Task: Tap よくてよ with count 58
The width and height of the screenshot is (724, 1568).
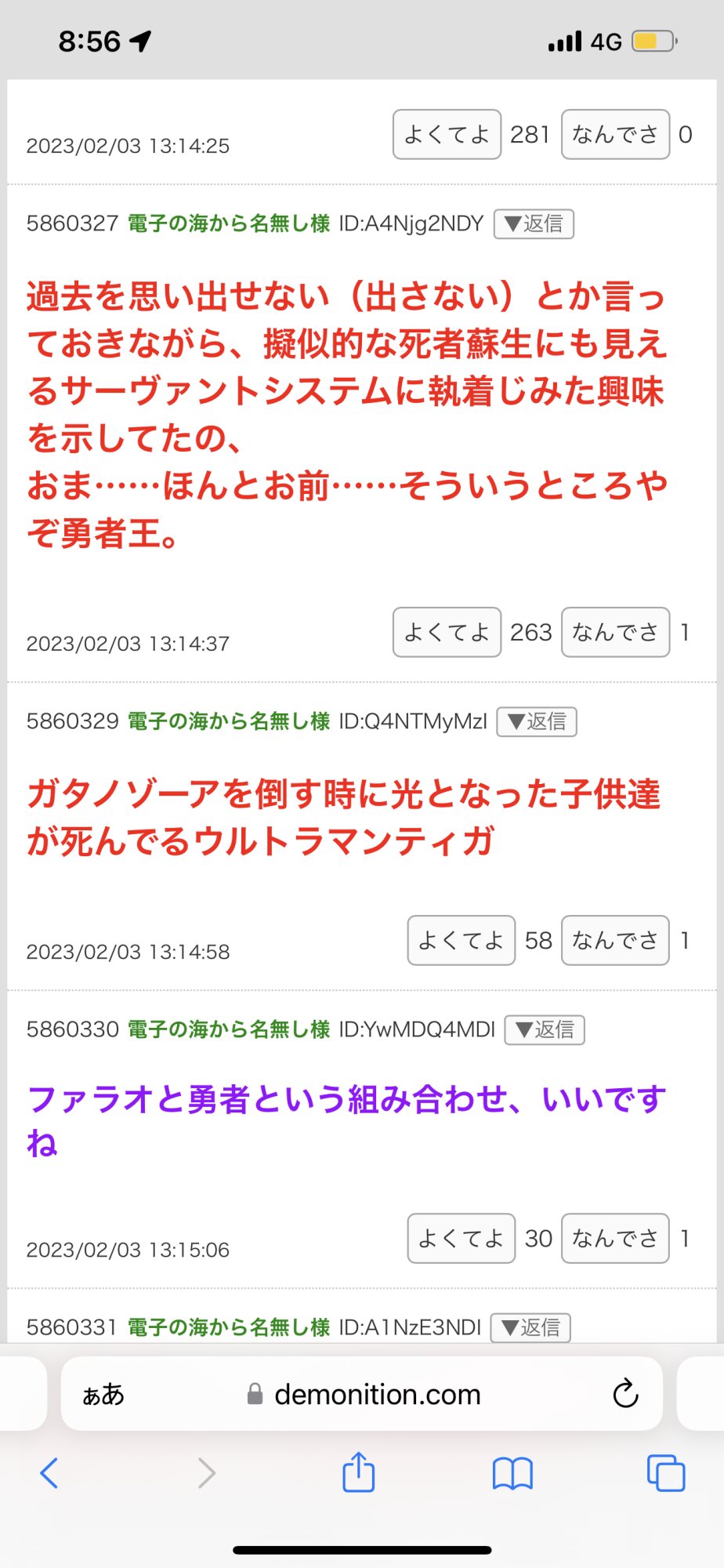Action: point(461,940)
